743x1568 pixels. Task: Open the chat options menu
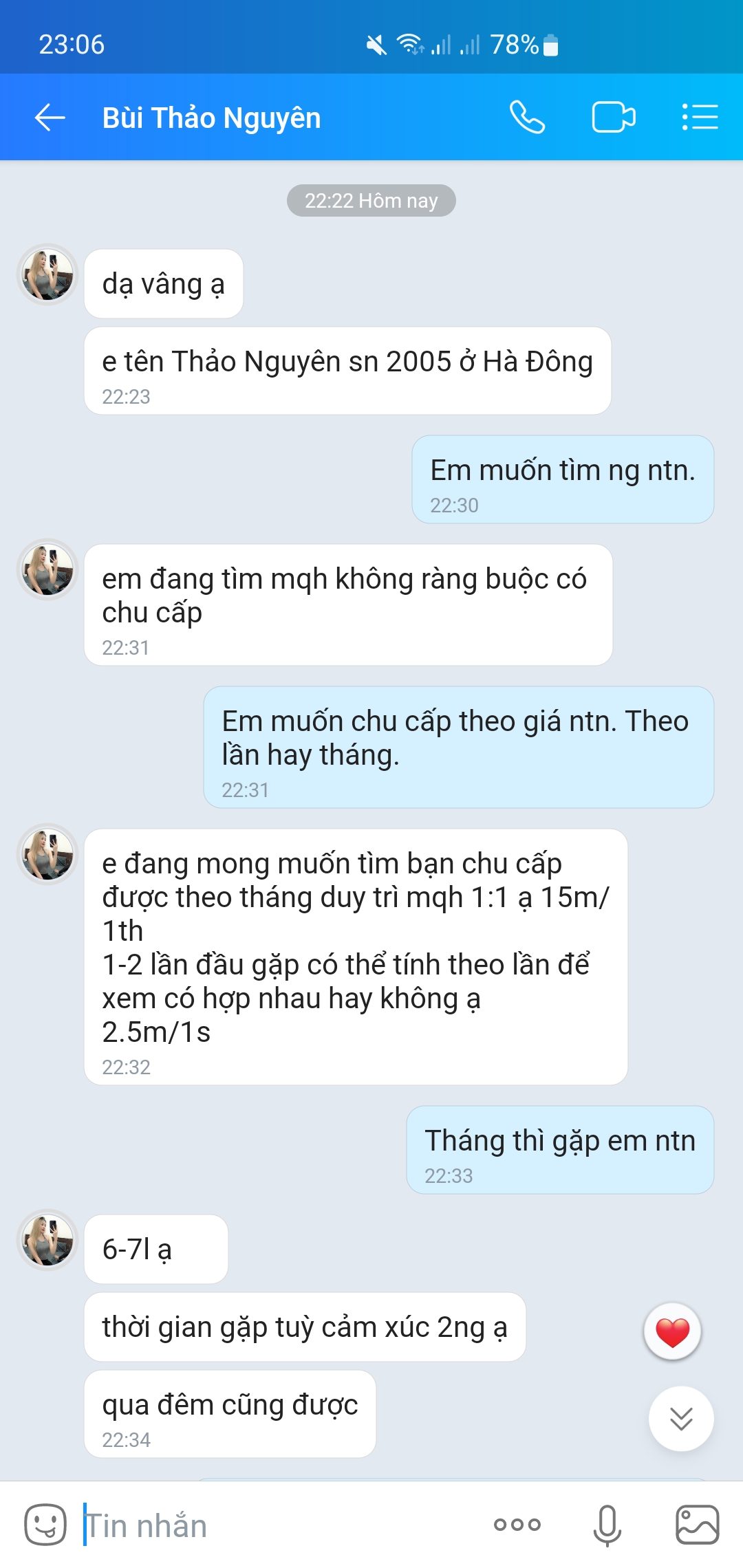[700, 118]
